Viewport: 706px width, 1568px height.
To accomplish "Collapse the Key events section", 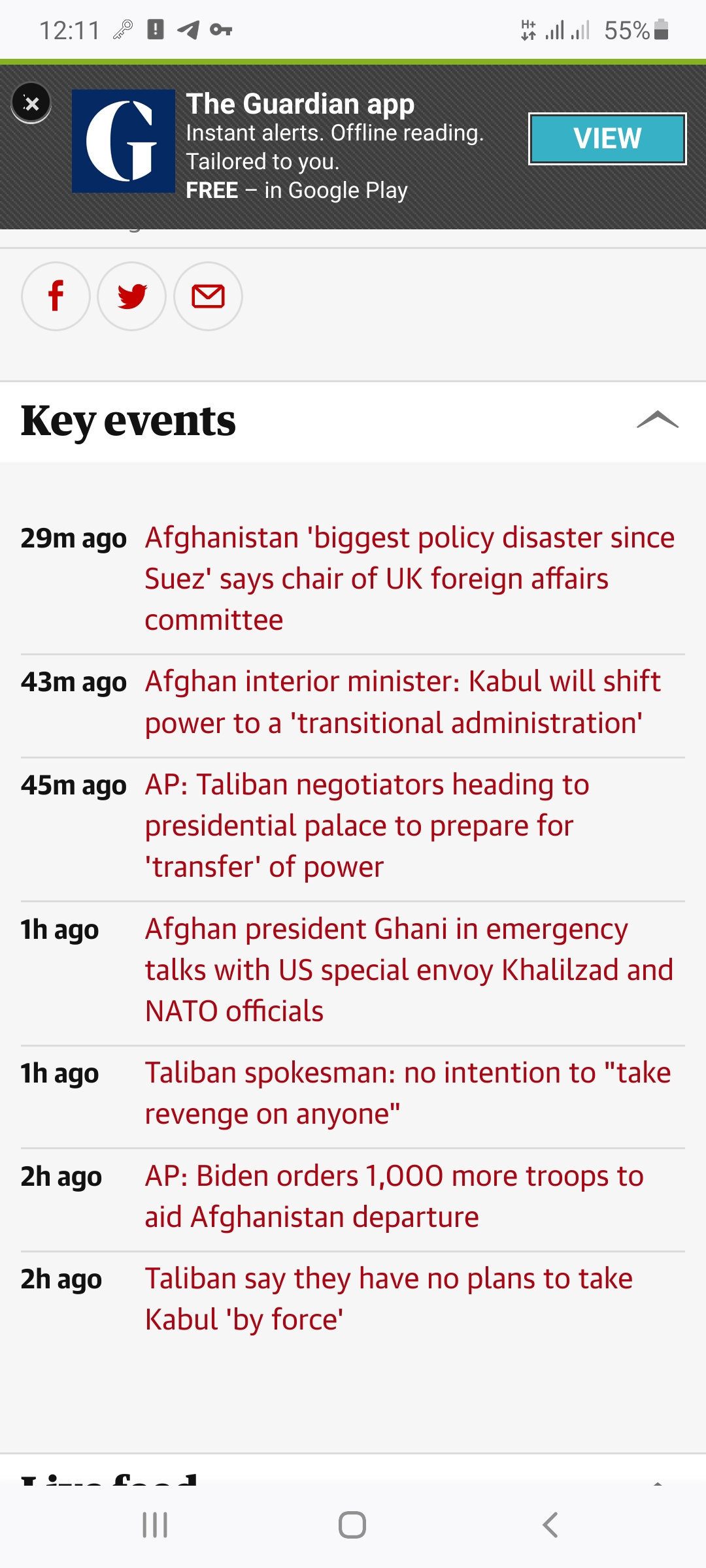I will [658, 420].
